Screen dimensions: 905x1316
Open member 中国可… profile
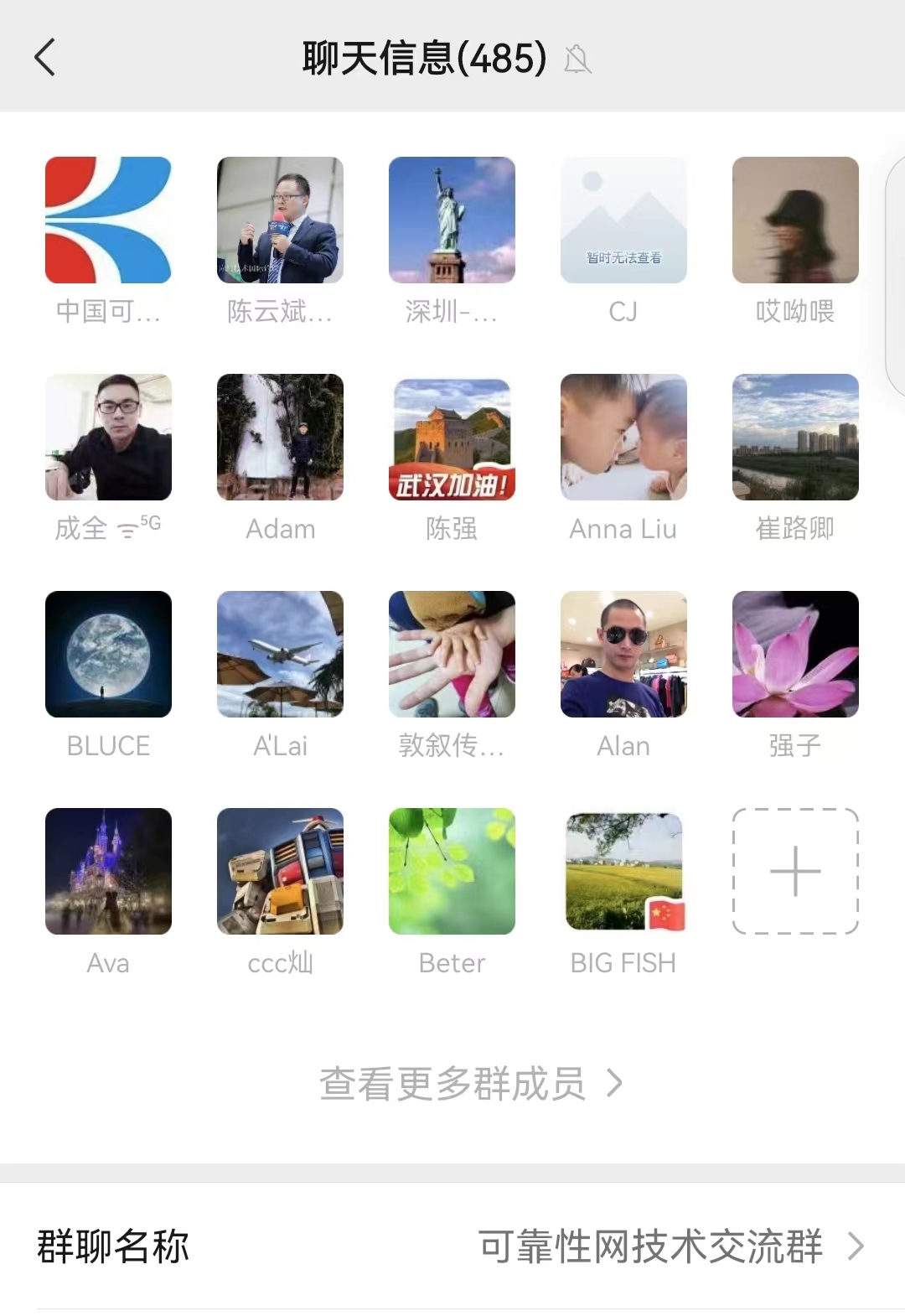(x=108, y=220)
